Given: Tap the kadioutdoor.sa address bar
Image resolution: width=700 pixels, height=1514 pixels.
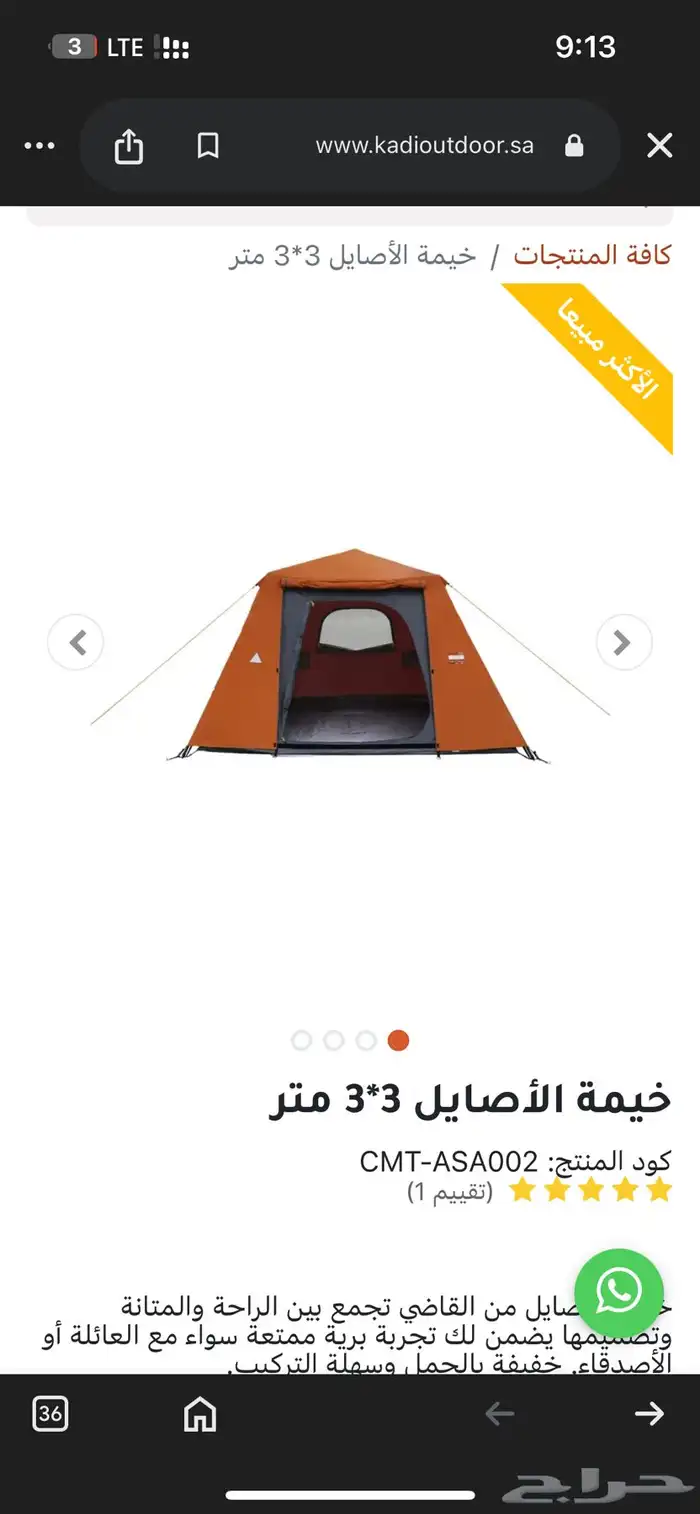Looking at the screenshot, I should tap(425, 147).
